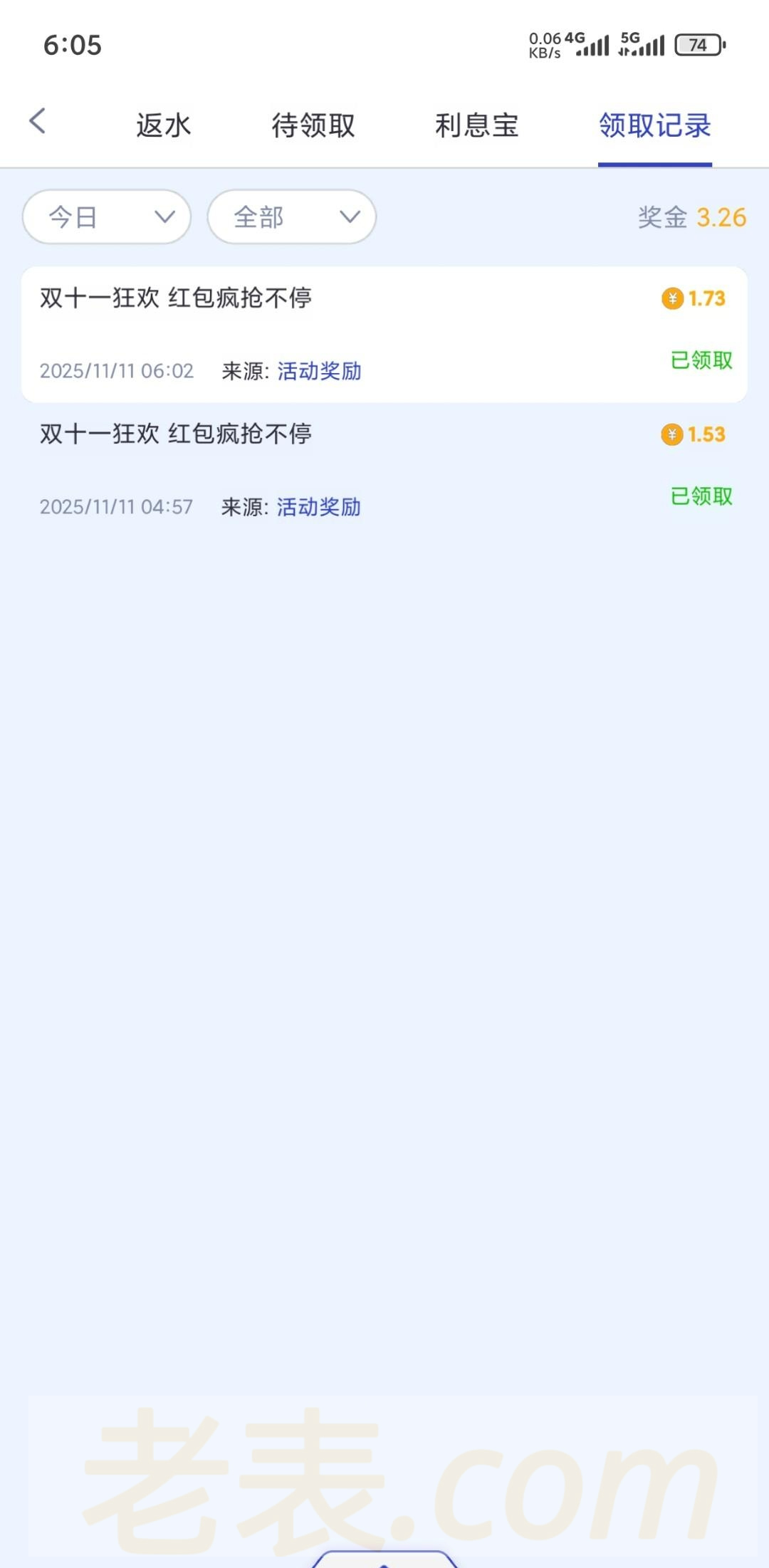Open the 利息宝 tab
The height and width of the screenshot is (1568, 769).
tap(476, 125)
